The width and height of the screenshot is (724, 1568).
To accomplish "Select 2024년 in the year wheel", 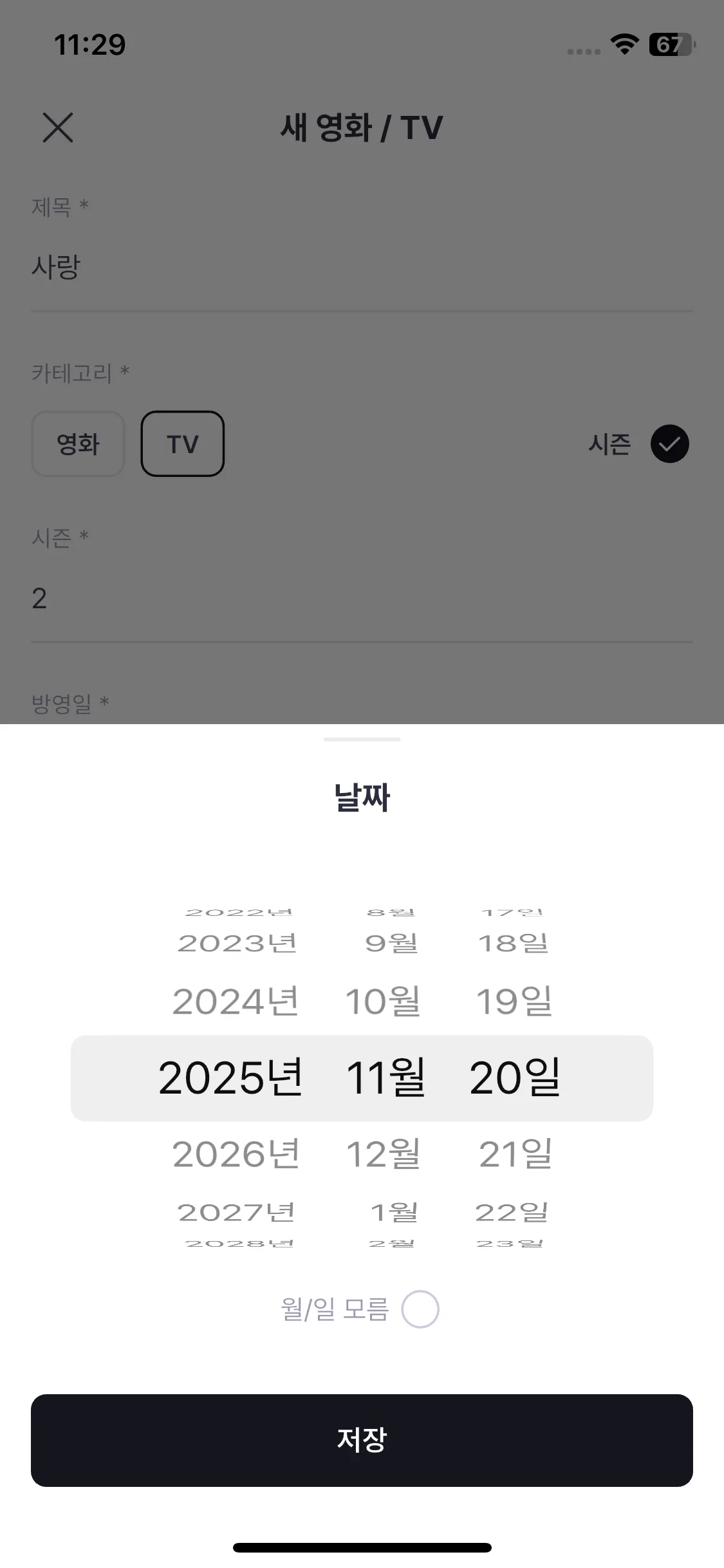I will 236,1000.
